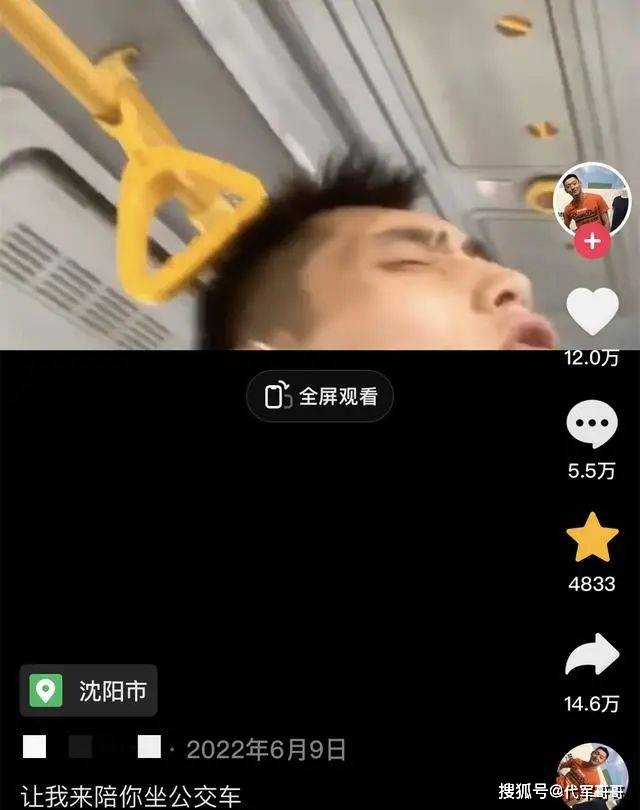This screenshot has width=640, height=810.
Task: Add this video to favorites
Action: 592,538
